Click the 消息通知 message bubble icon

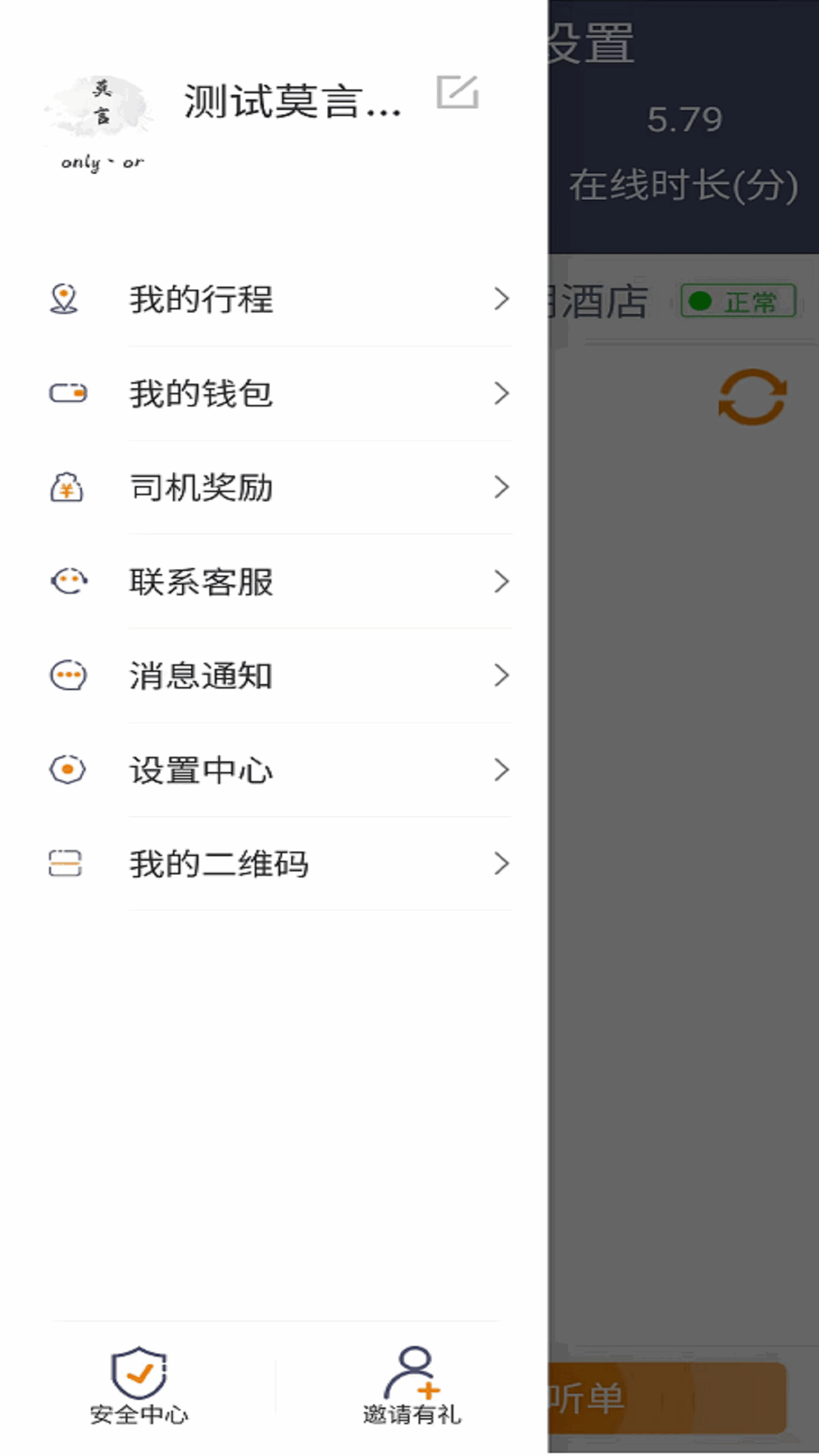[x=67, y=676]
